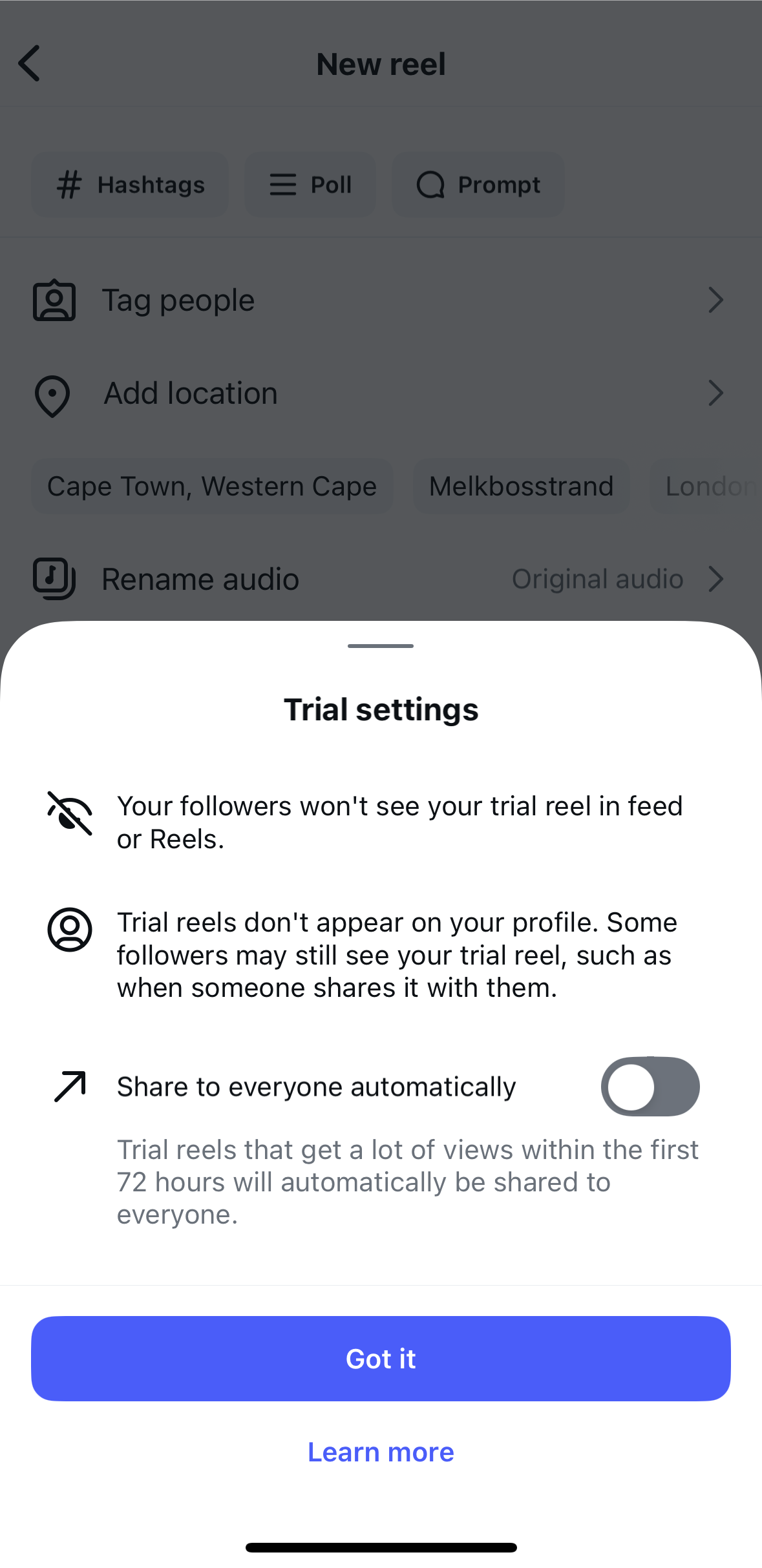
Task: Tap the sheet's drag handle
Action: 381,645
